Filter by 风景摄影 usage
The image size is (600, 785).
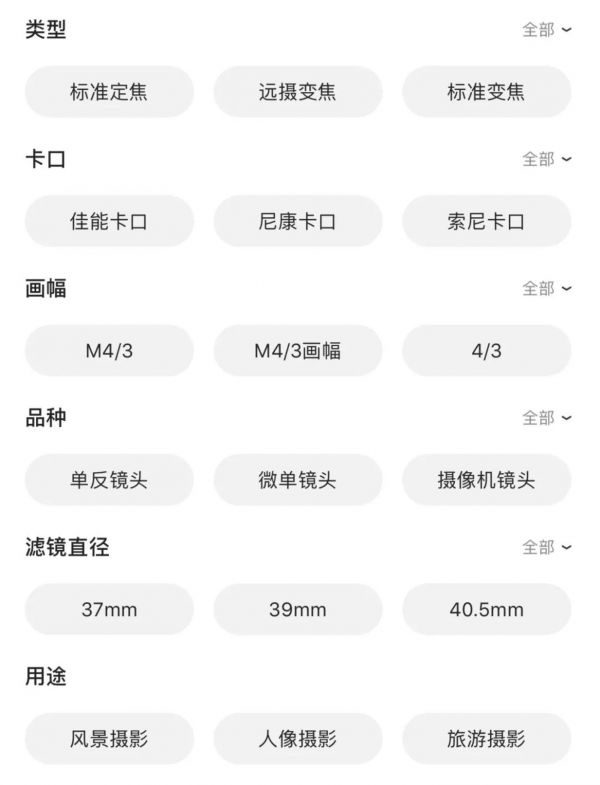pos(109,739)
